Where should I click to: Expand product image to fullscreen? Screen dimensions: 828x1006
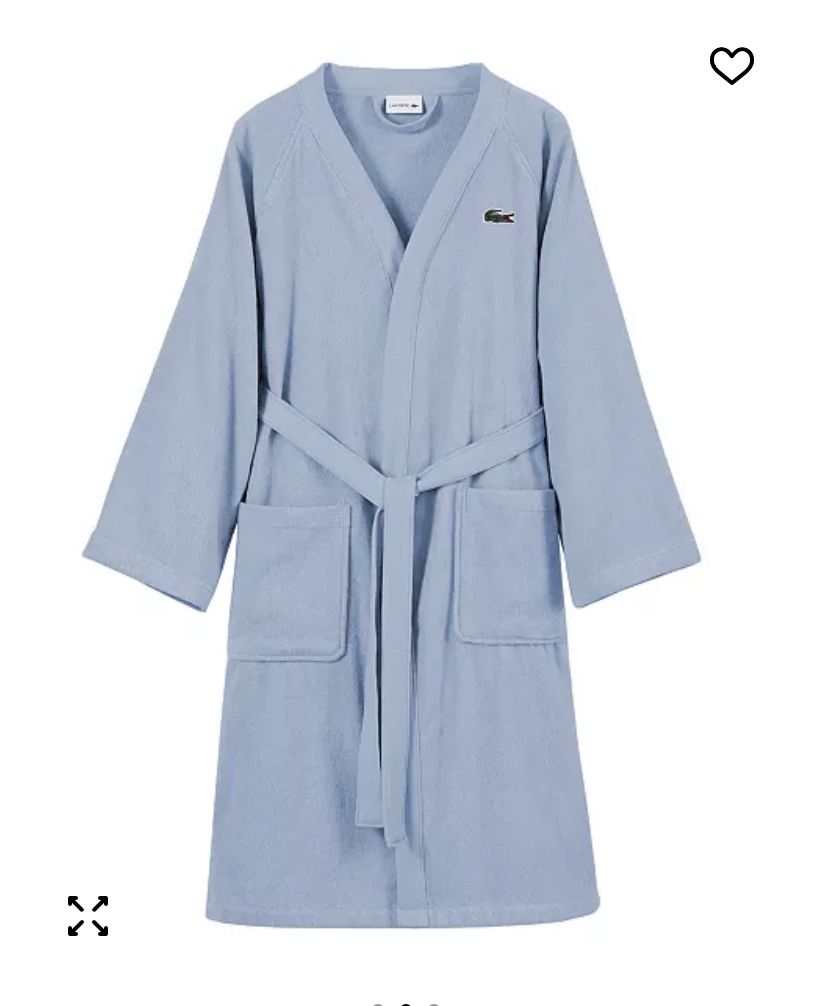point(88,916)
